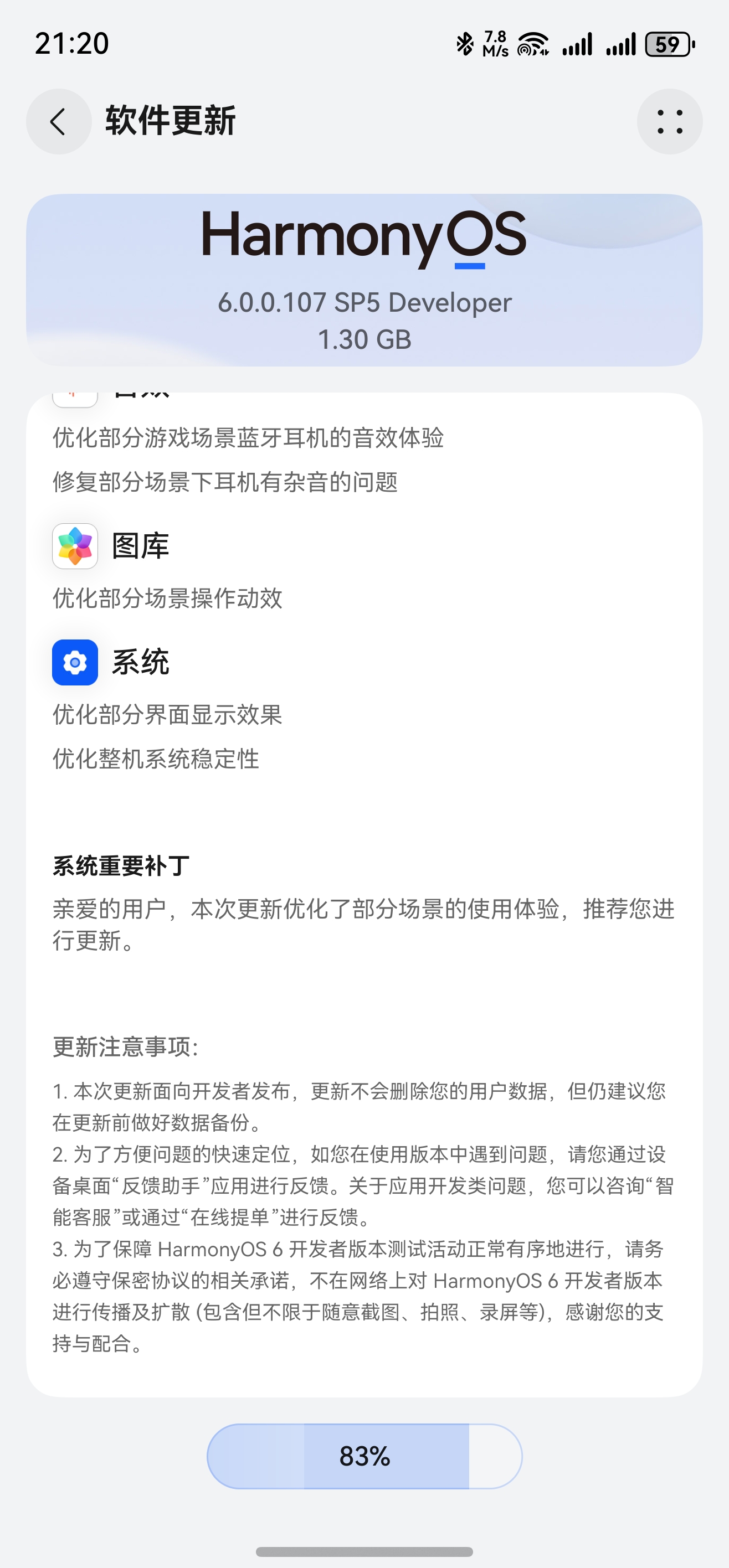Tap the 图库 Gallery app icon
The height and width of the screenshot is (1568, 729).
pyautogui.click(x=75, y=546)
